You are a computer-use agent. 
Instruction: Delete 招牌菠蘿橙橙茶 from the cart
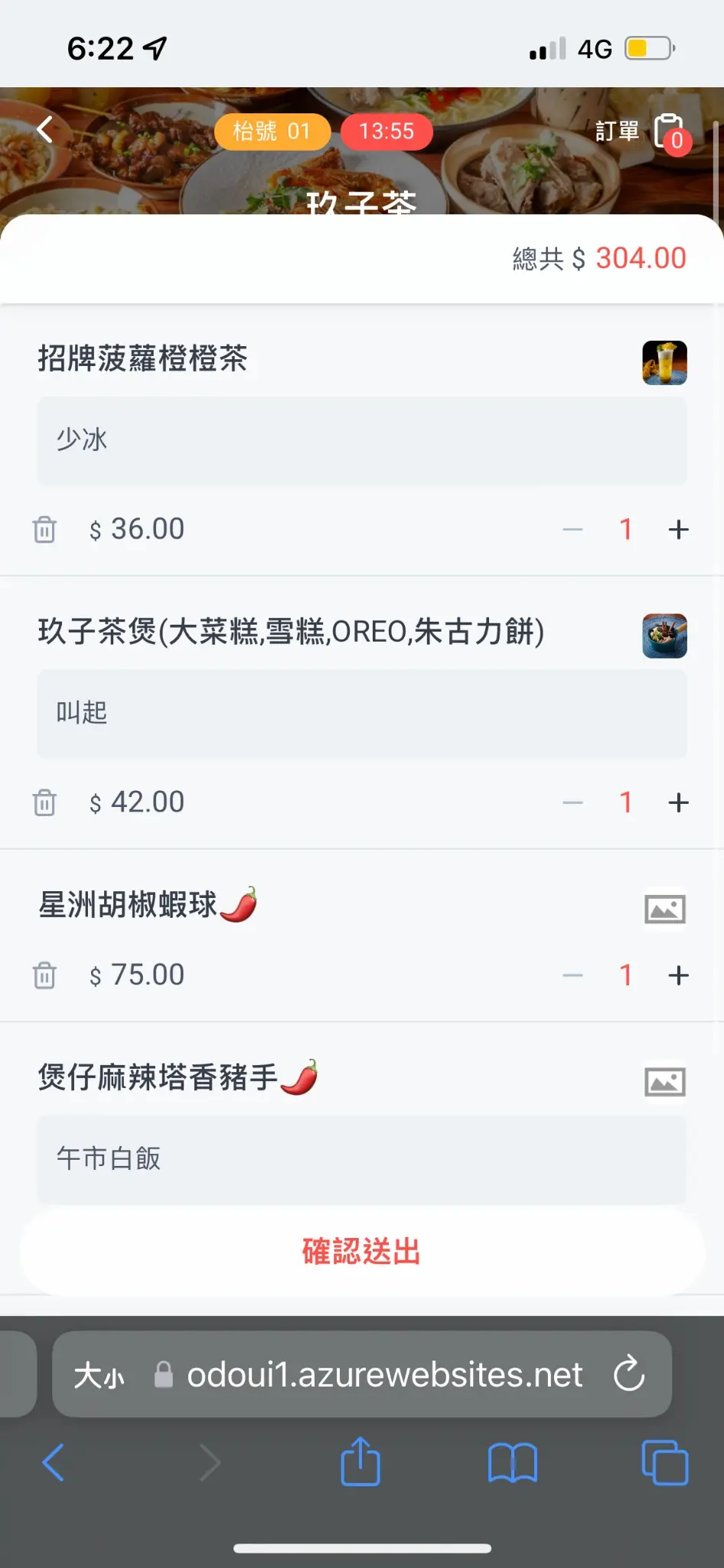coord(44,529)
